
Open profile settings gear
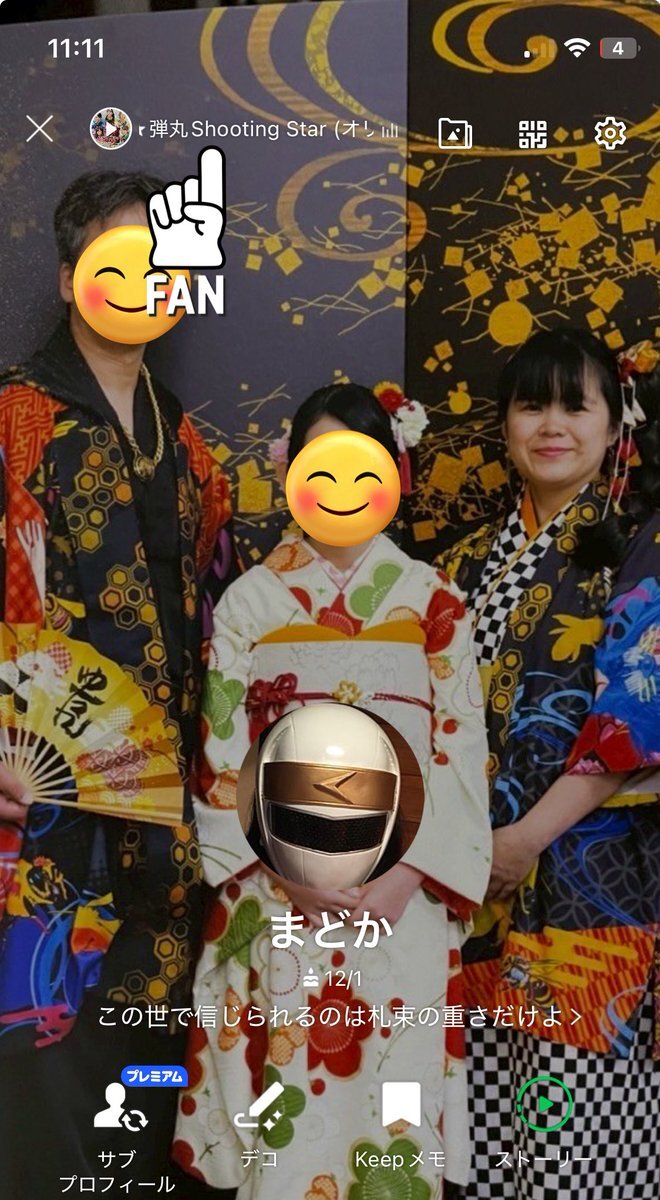(x=610, y=133)
